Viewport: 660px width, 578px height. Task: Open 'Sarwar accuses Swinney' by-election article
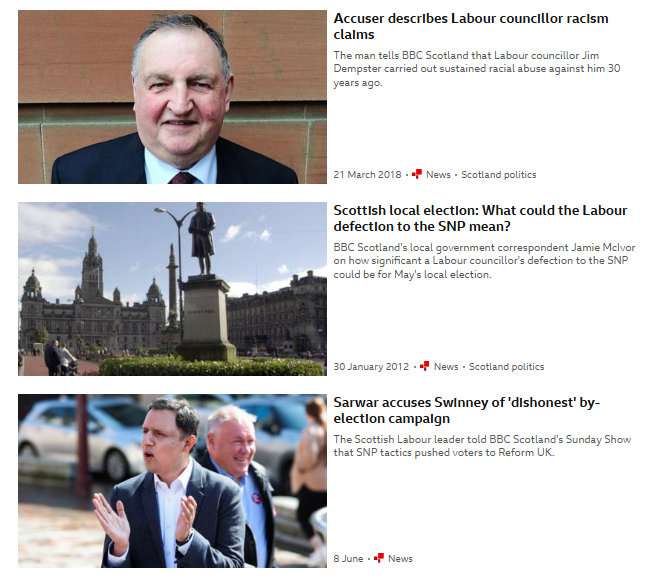coord(466,411)
